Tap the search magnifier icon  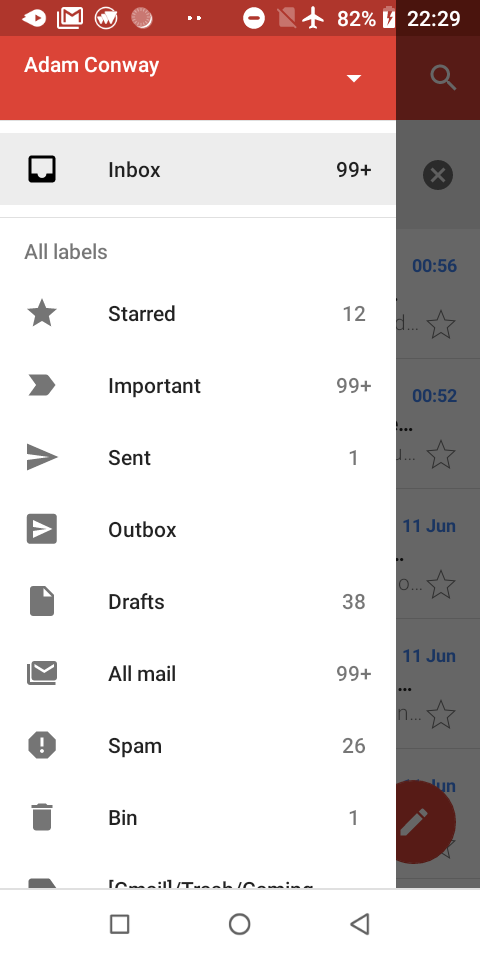click(443, 78)
